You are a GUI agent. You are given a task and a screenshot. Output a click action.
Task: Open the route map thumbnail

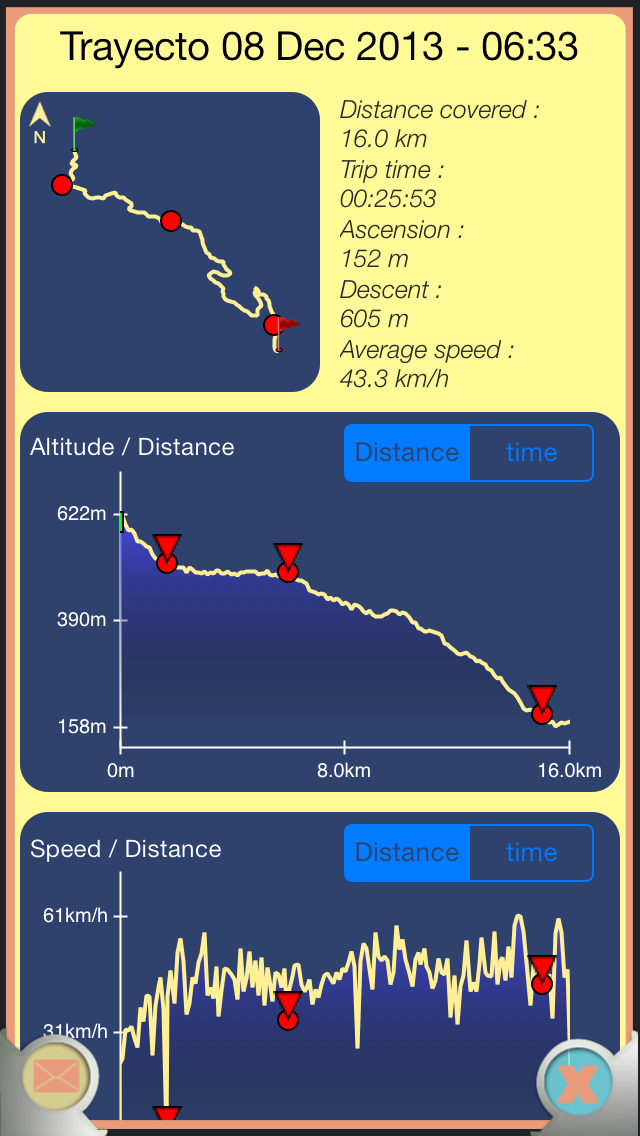pyautogui.click(x=170, y=242)
